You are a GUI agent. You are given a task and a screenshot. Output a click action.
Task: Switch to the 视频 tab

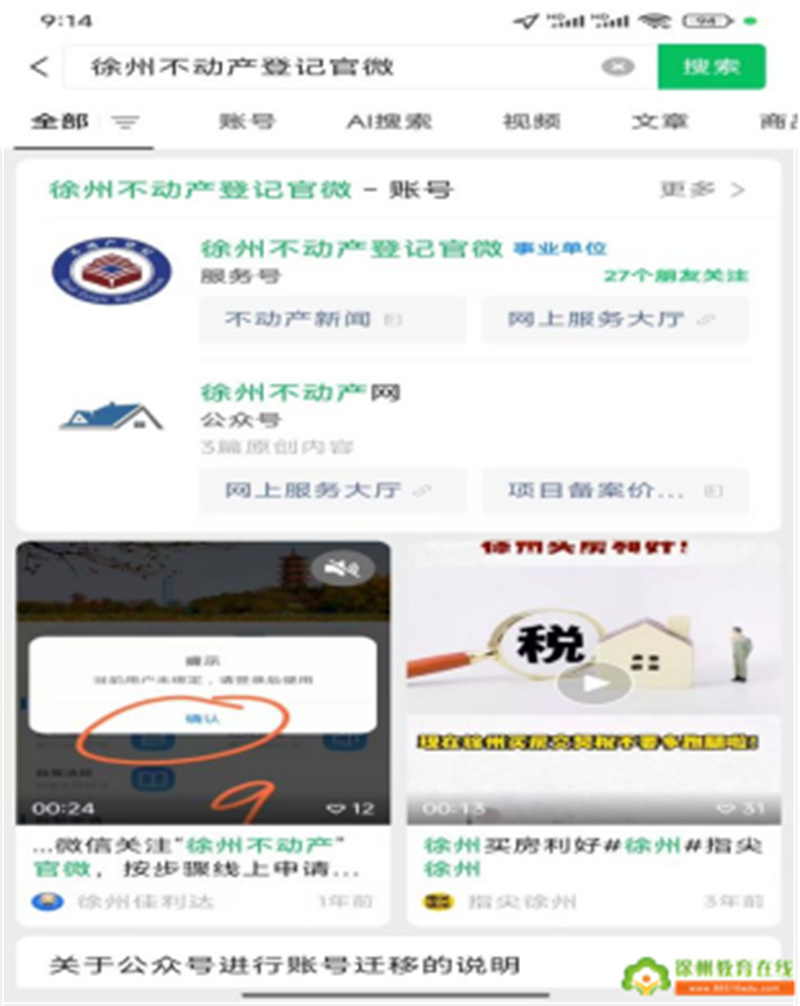pos(531,123)
